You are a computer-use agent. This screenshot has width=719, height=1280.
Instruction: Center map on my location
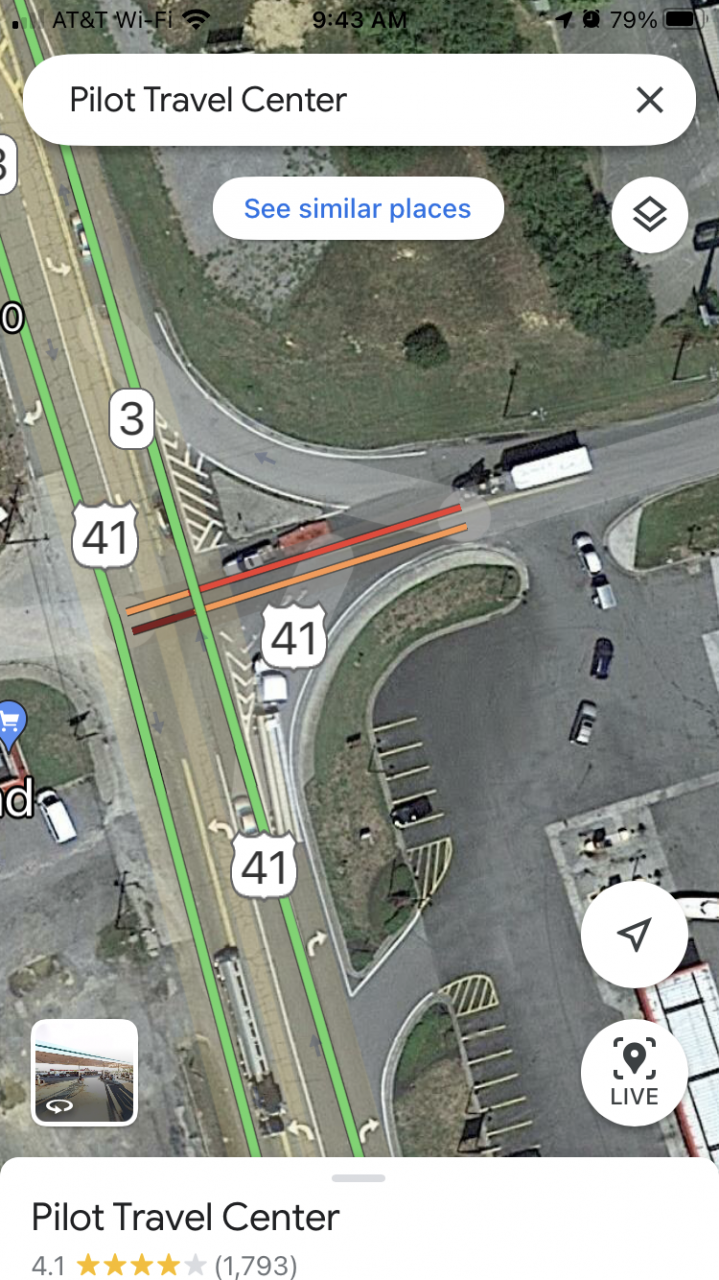point(634,935)
